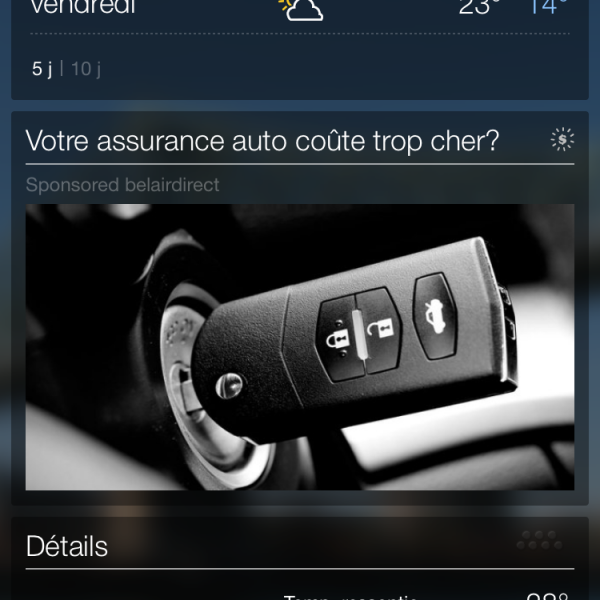Switch forecast to 10 j view
Screen dimensions: 600x600
86,69
